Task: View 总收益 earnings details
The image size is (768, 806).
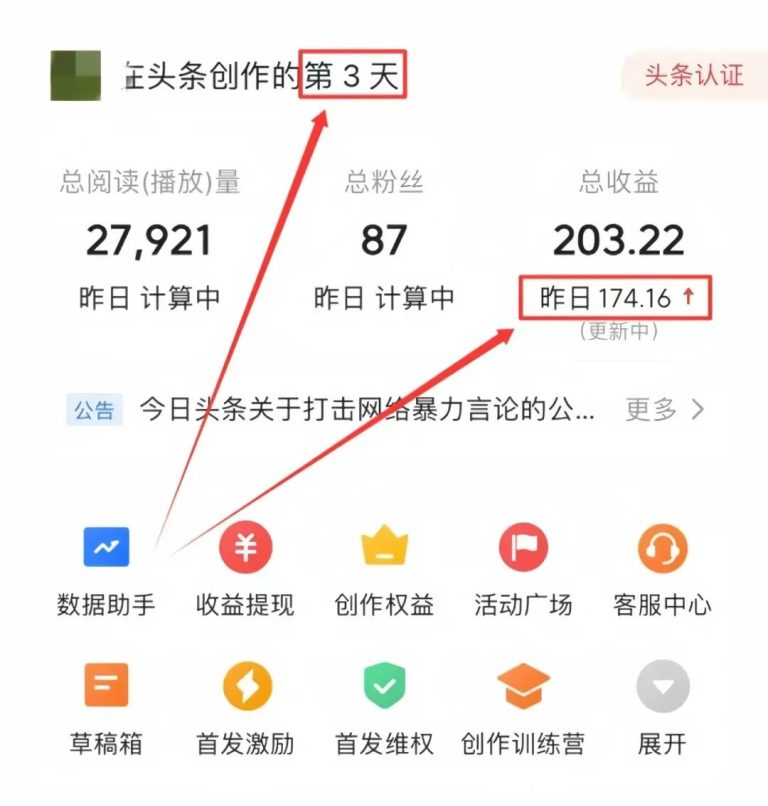Action: tap(618, 240)
